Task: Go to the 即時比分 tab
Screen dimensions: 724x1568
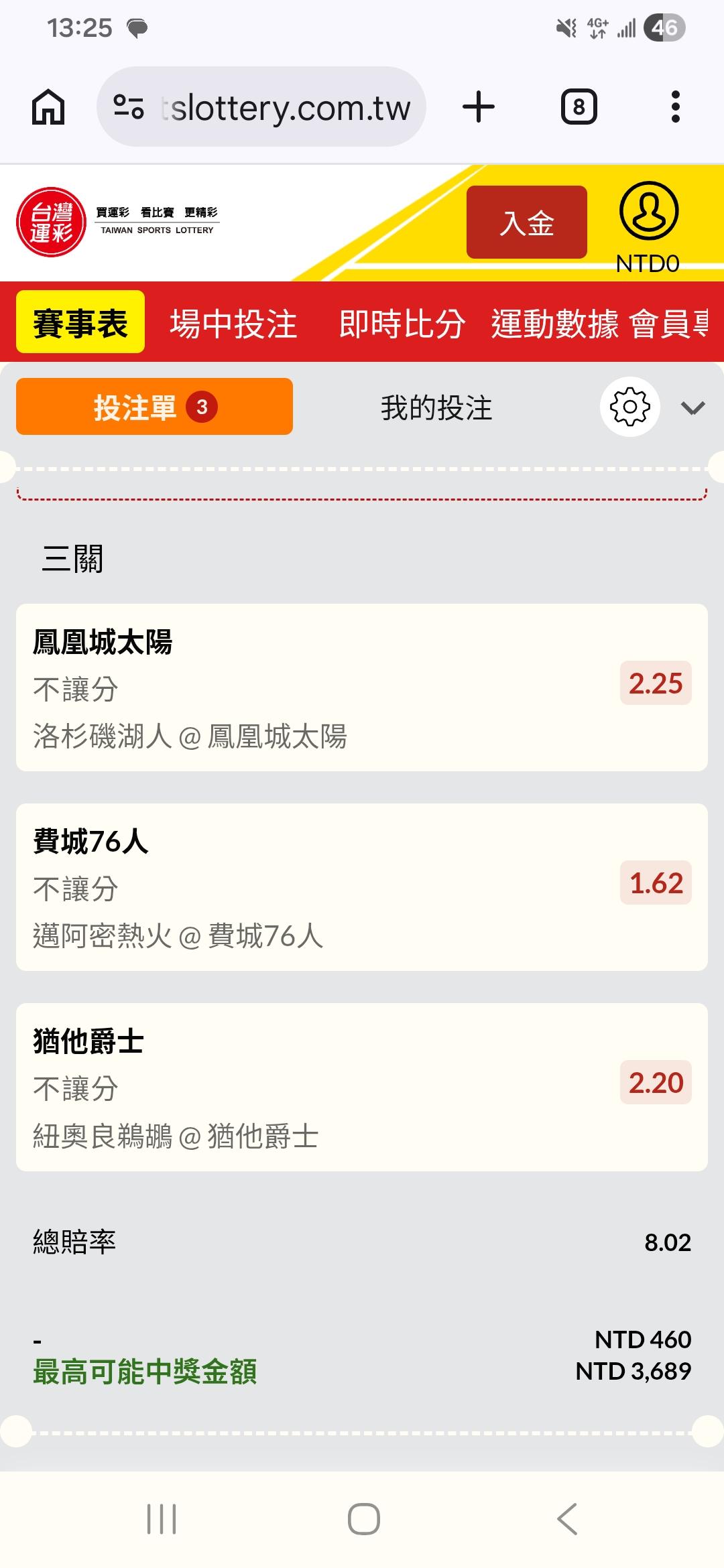Action: coord(402,324)
